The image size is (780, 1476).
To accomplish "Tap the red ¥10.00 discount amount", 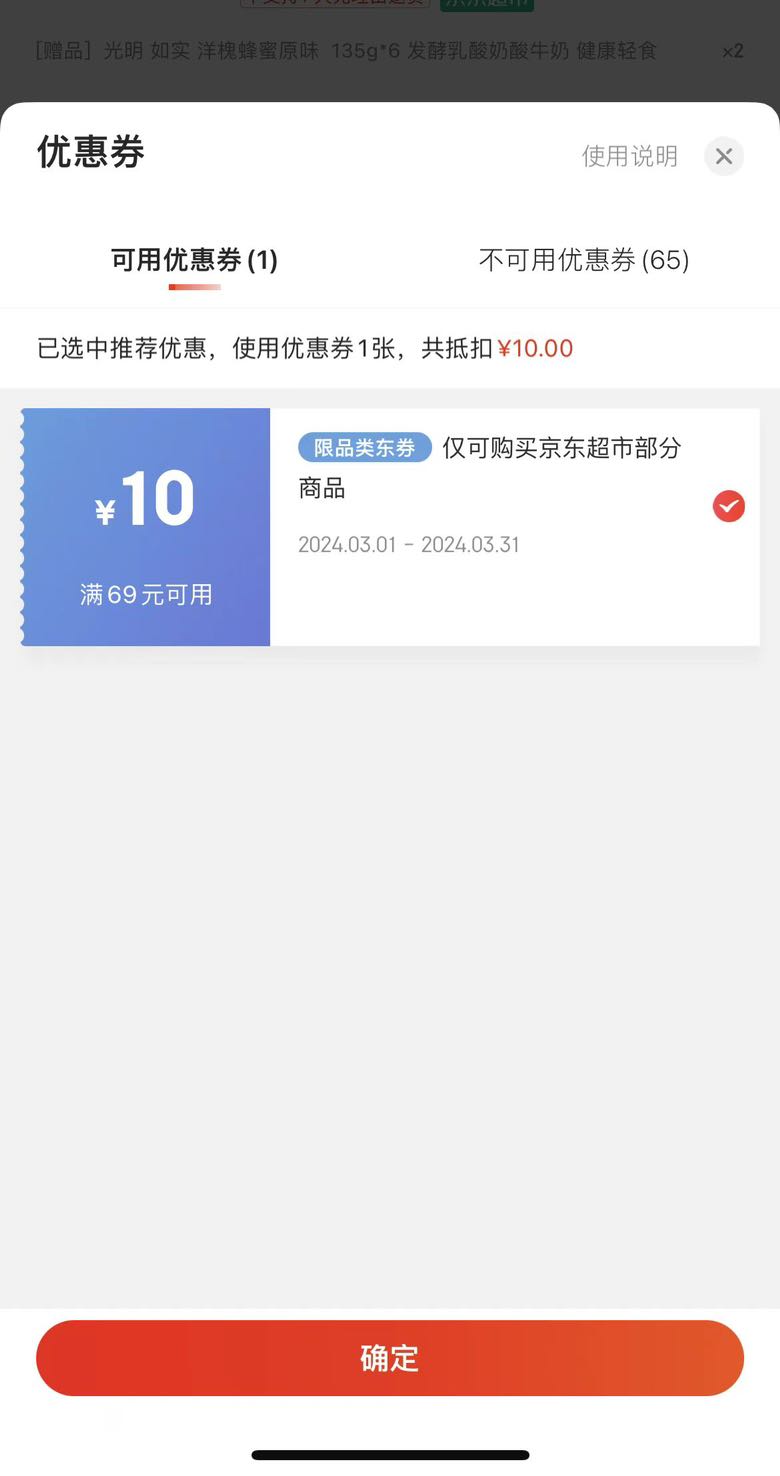I will point(535,348).
